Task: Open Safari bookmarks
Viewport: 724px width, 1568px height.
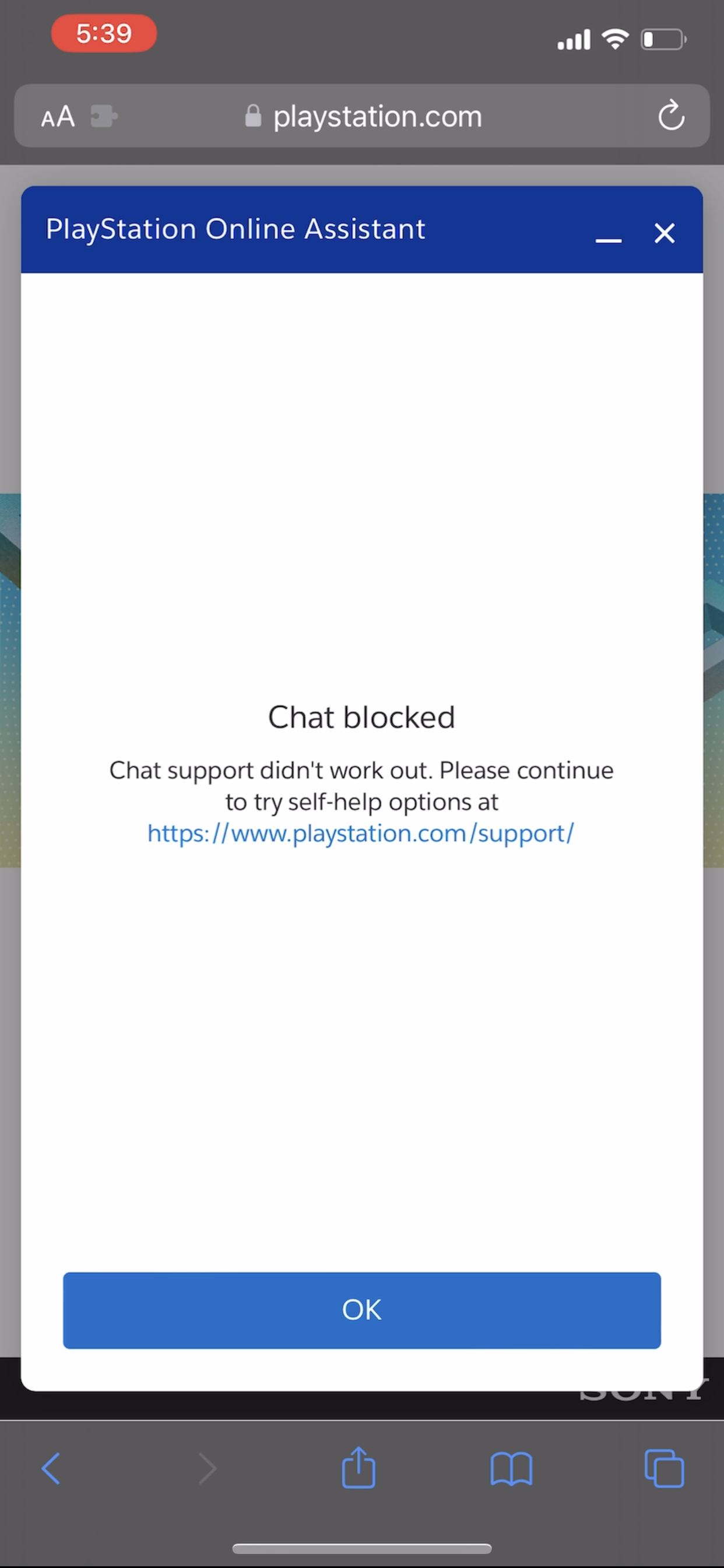Action: point(511,1468)
